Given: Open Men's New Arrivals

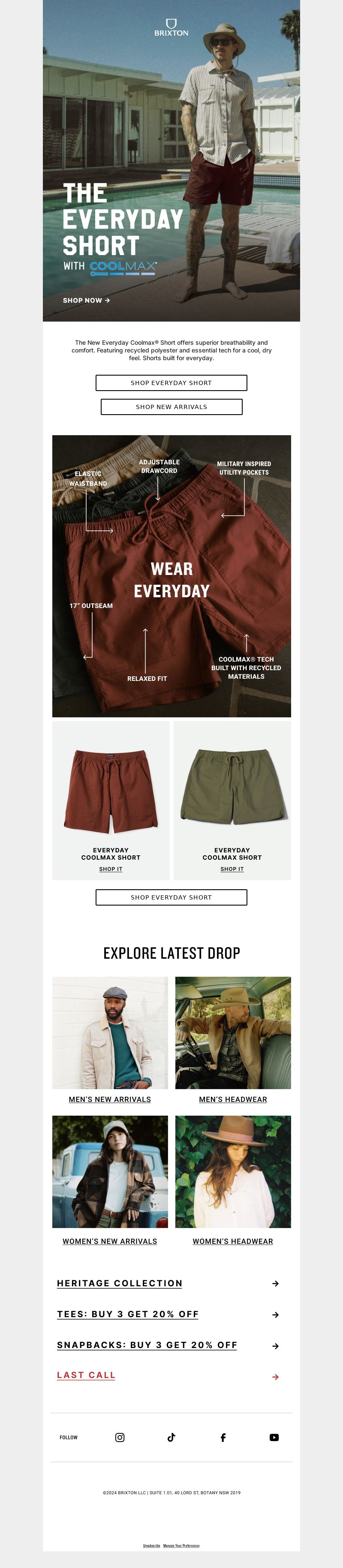Looking at the screenshot, I should click(109, 1099).
